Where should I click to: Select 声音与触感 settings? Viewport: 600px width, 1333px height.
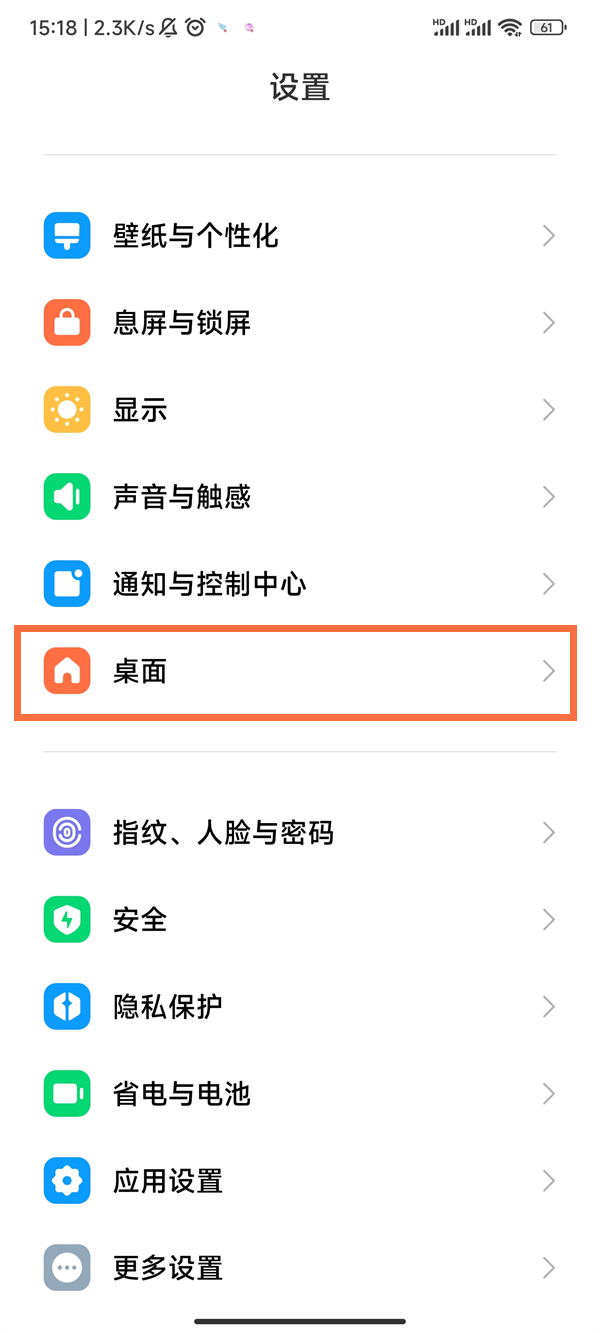tap(182, 497)
